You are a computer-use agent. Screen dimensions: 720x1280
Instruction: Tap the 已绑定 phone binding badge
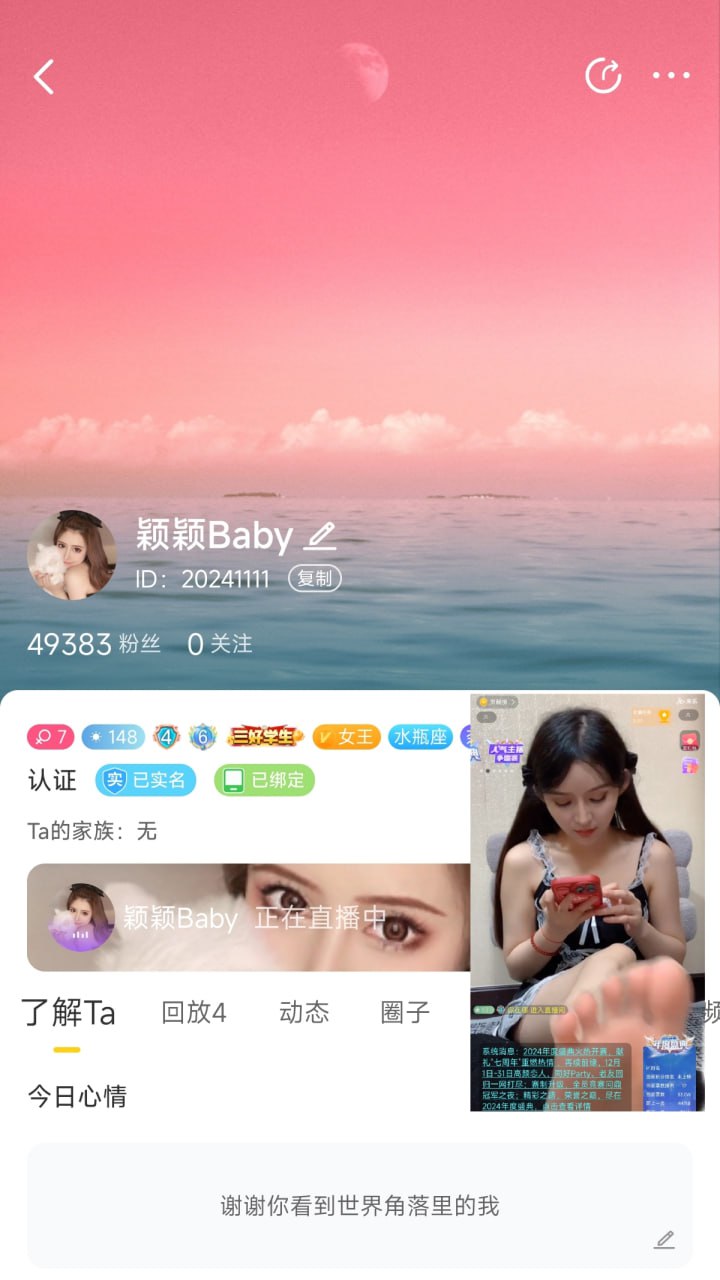[264, 780]
